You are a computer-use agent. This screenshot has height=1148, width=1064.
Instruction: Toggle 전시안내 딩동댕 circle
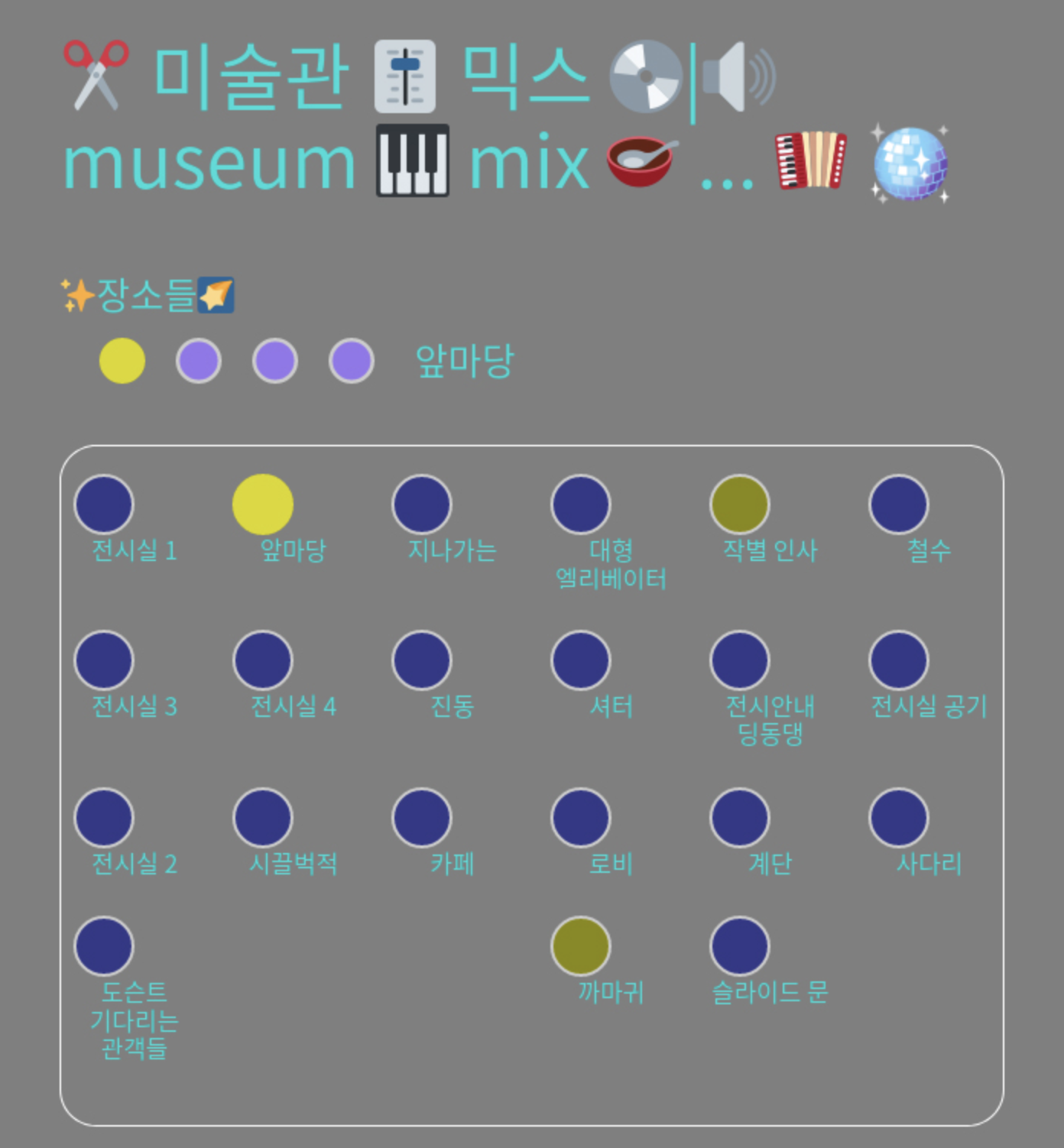(740, 660)
